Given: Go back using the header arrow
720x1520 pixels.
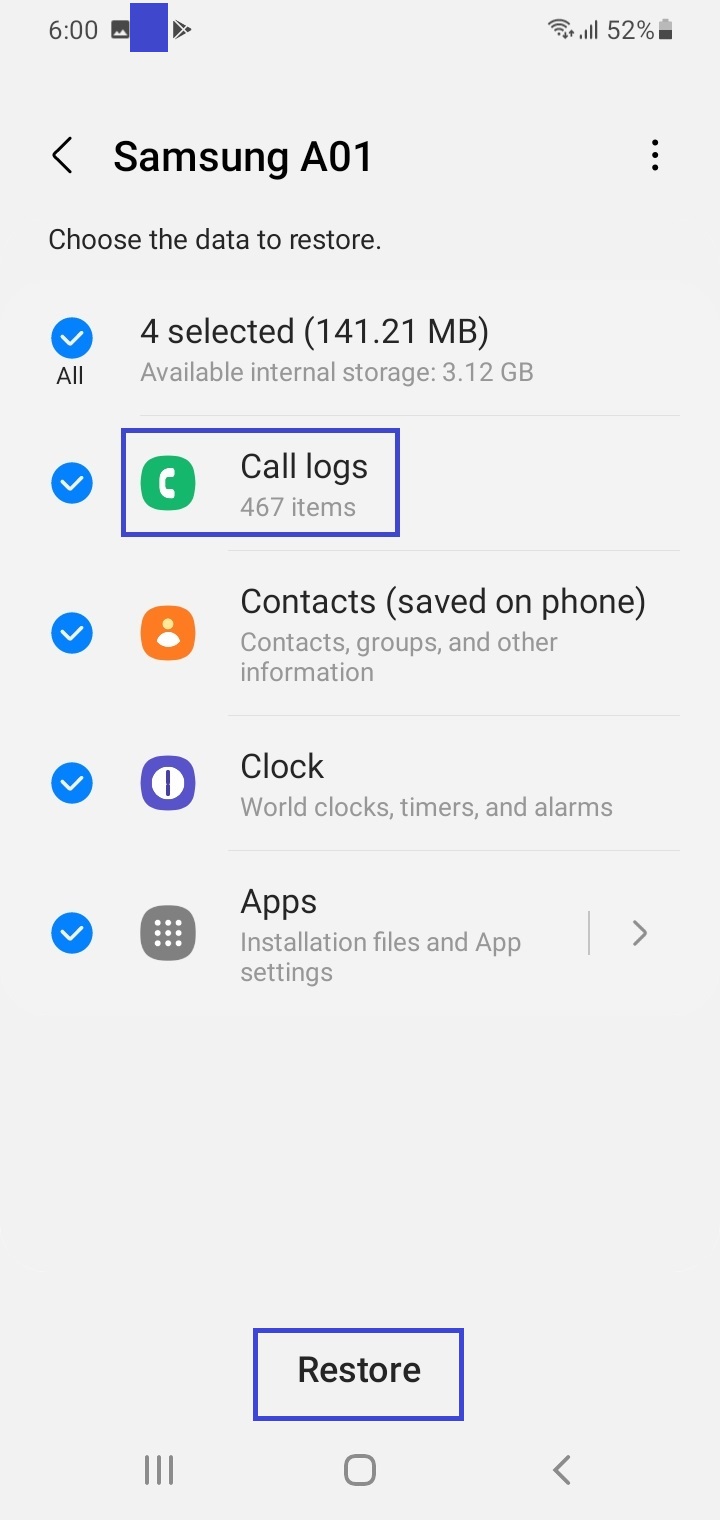Looking at the screenshot, I should point(62,156).
